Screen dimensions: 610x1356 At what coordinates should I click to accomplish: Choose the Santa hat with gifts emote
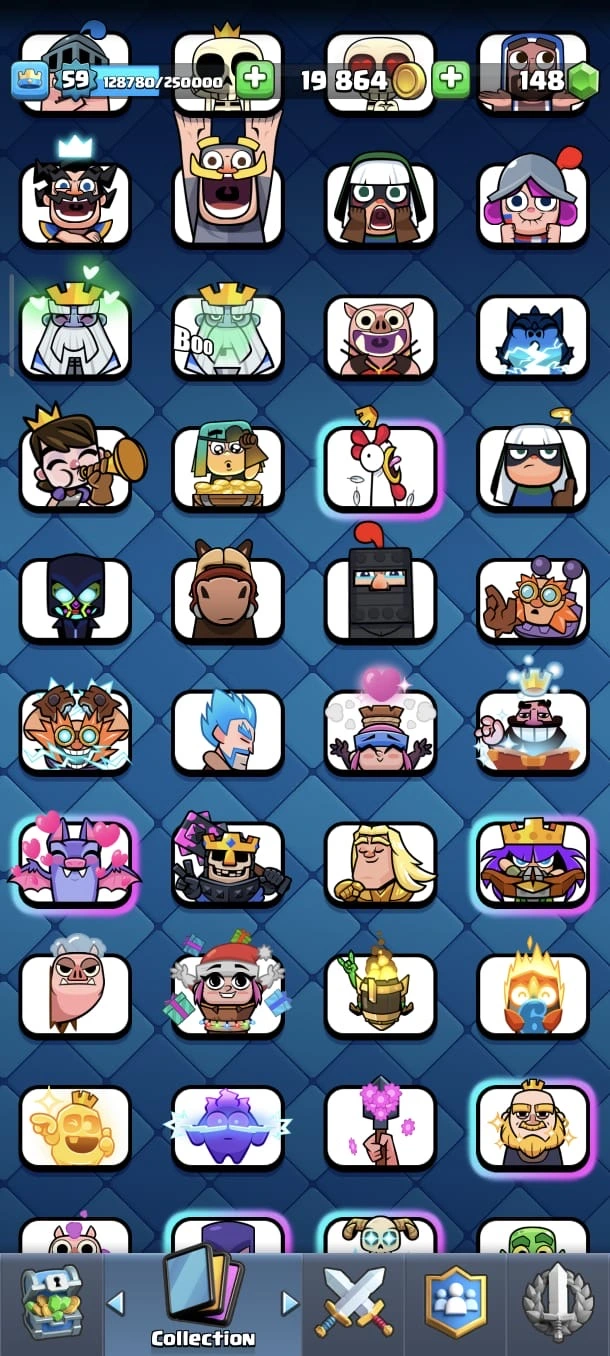228,995
